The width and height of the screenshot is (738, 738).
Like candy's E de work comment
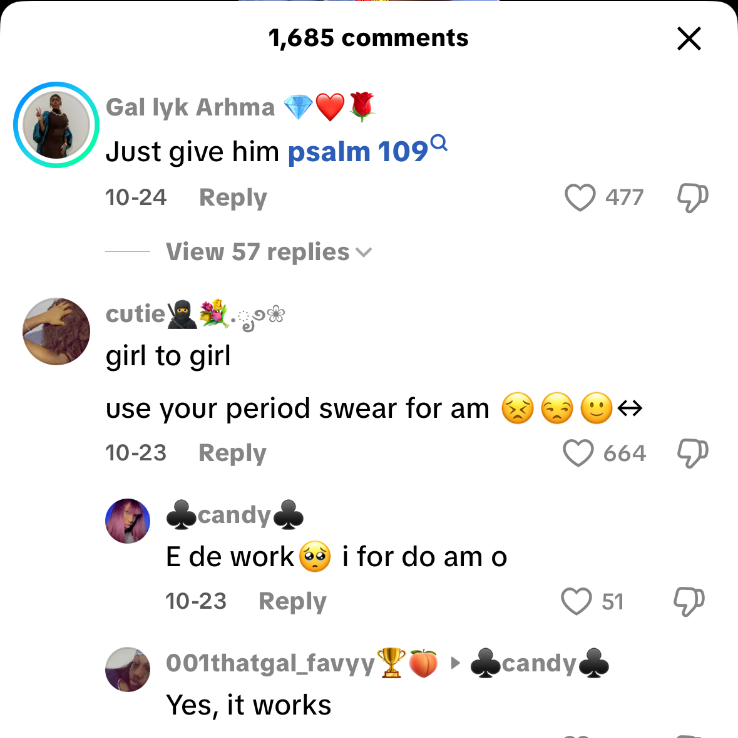pyautogui.click(x=577, y=601)
